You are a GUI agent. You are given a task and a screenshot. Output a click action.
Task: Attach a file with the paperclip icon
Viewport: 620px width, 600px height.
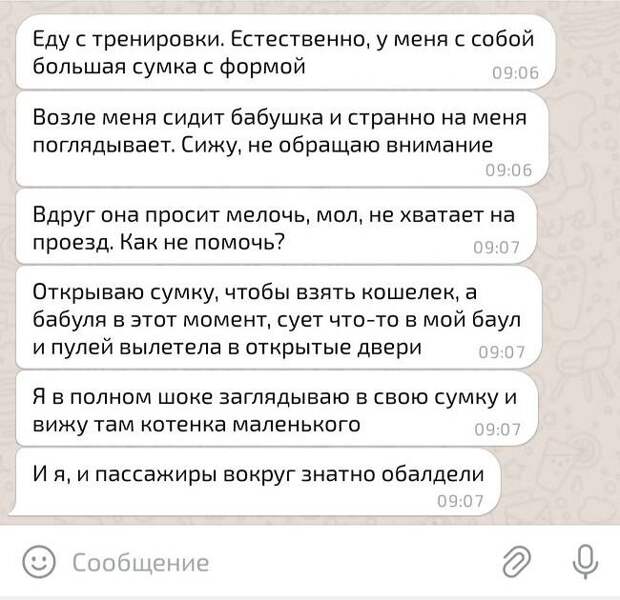pos(517,562)
